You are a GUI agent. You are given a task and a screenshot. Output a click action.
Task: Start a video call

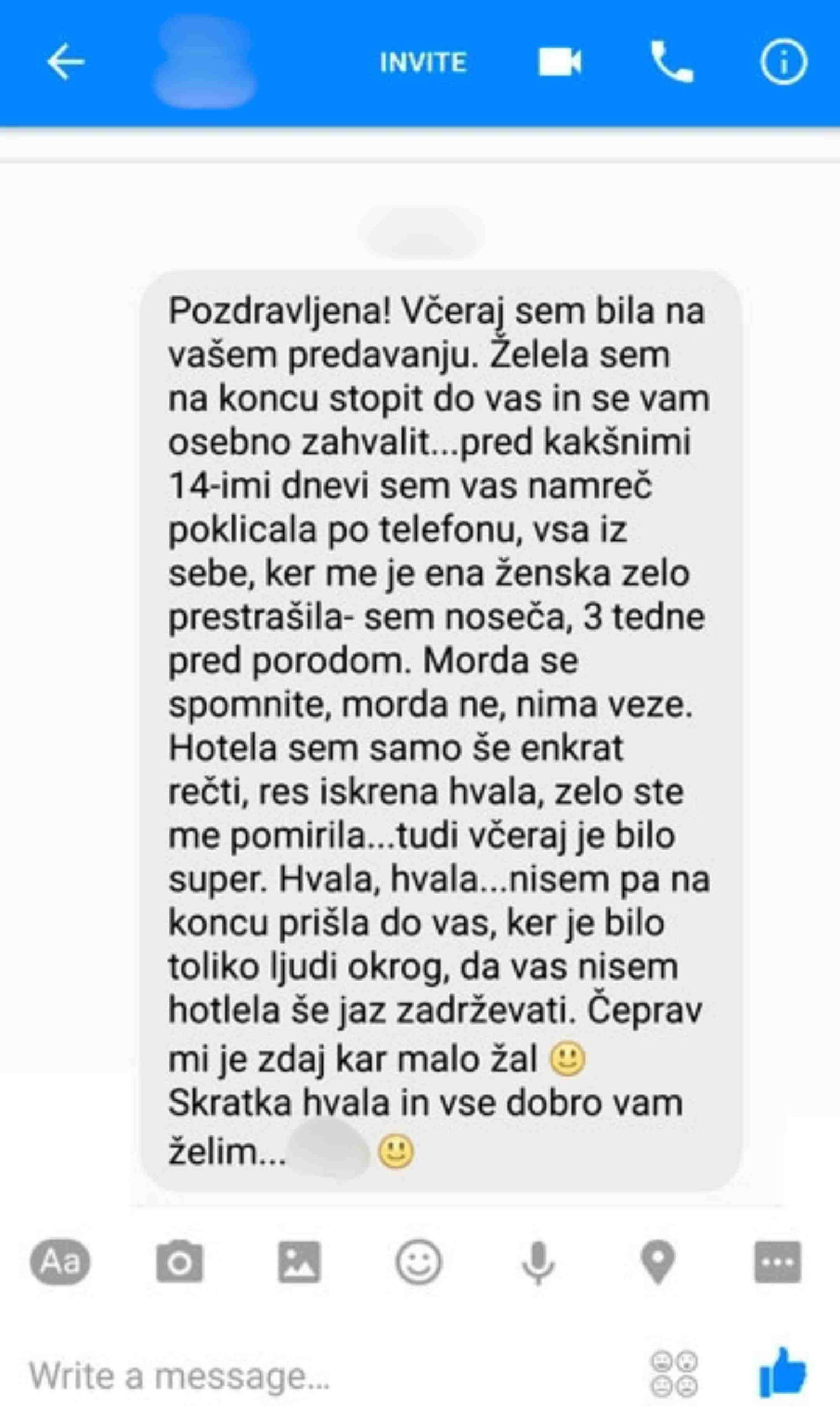click(x=559, y=62)
